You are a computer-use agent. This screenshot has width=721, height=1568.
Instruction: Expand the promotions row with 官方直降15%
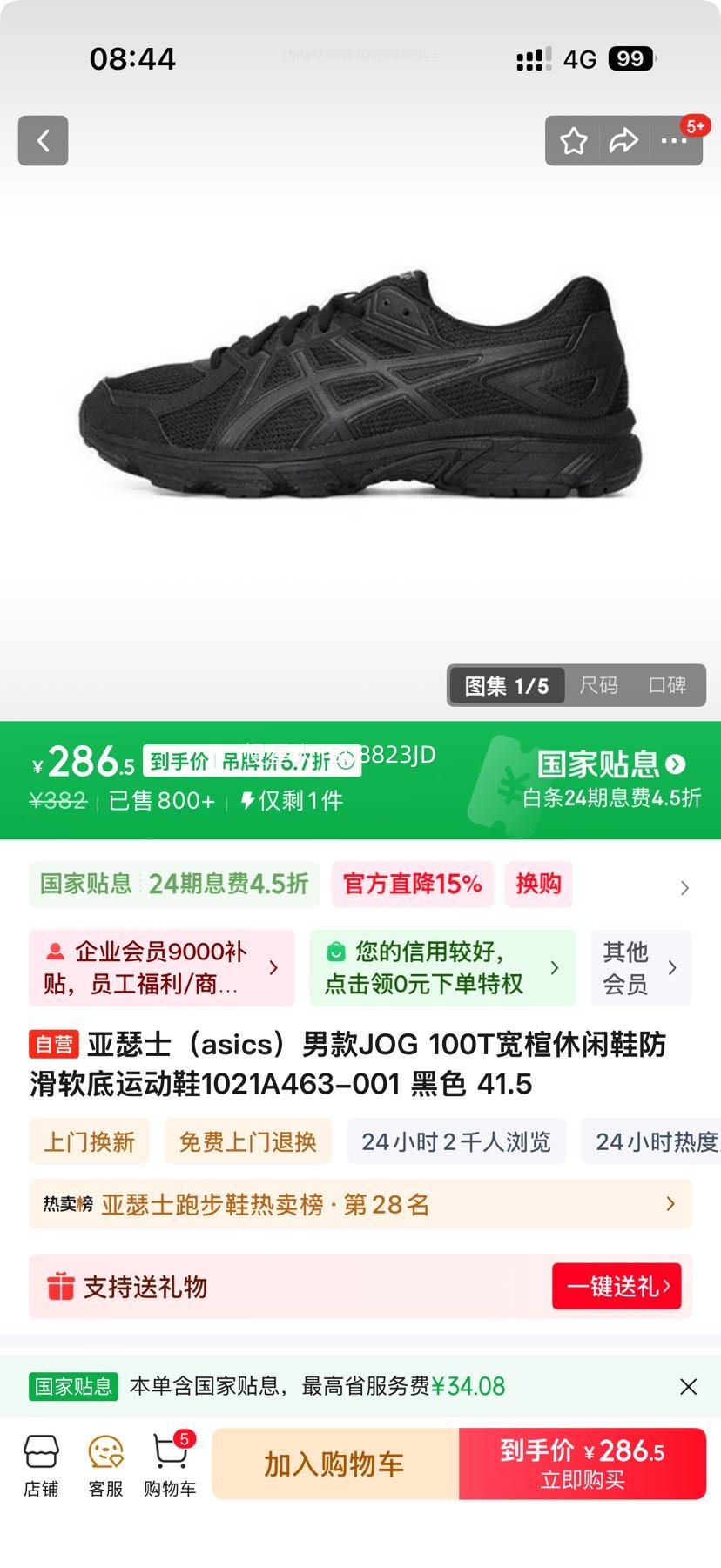coord(684,887)
